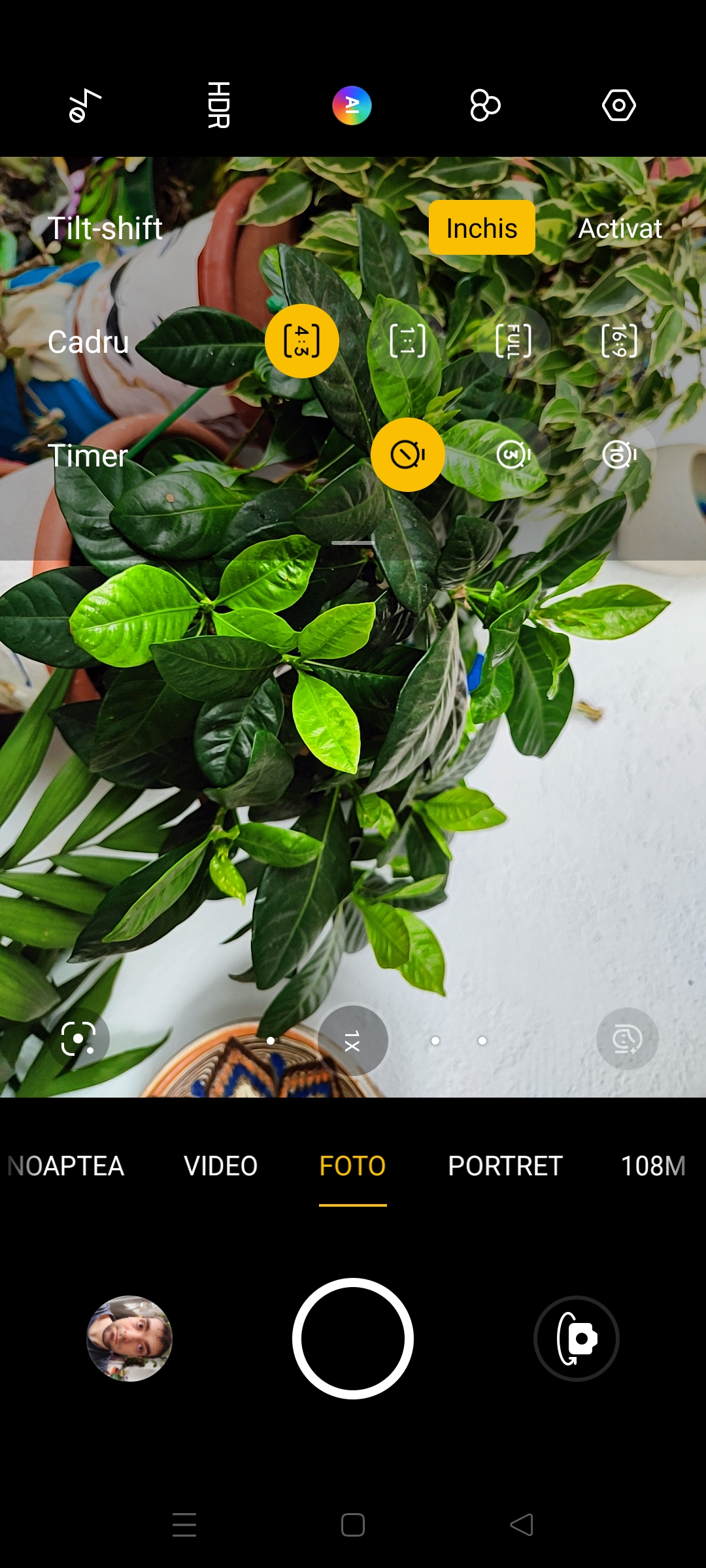
Task: Open camera settings
Action: 618,105
